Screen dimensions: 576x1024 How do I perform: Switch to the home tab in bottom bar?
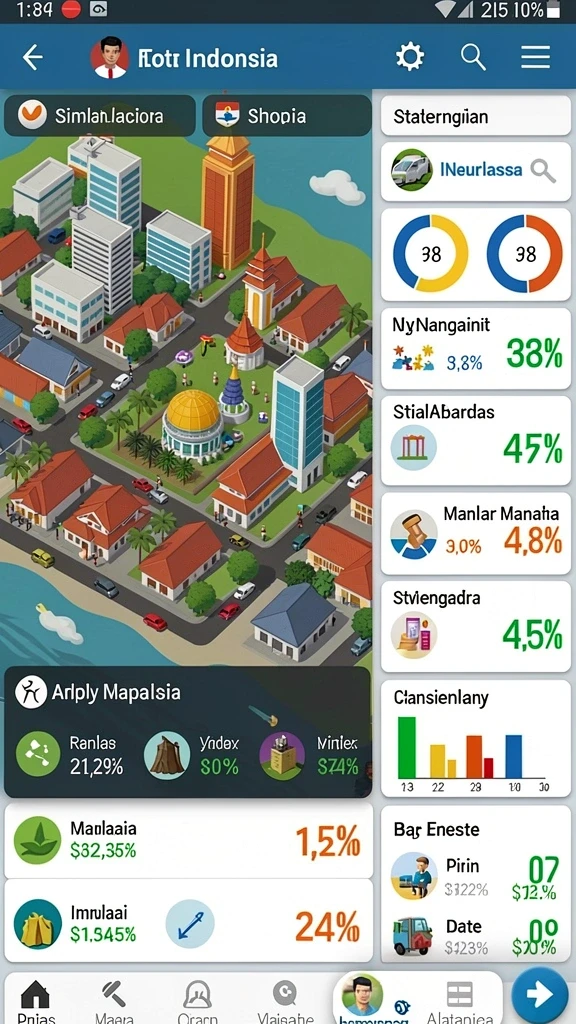point(36,1001)
